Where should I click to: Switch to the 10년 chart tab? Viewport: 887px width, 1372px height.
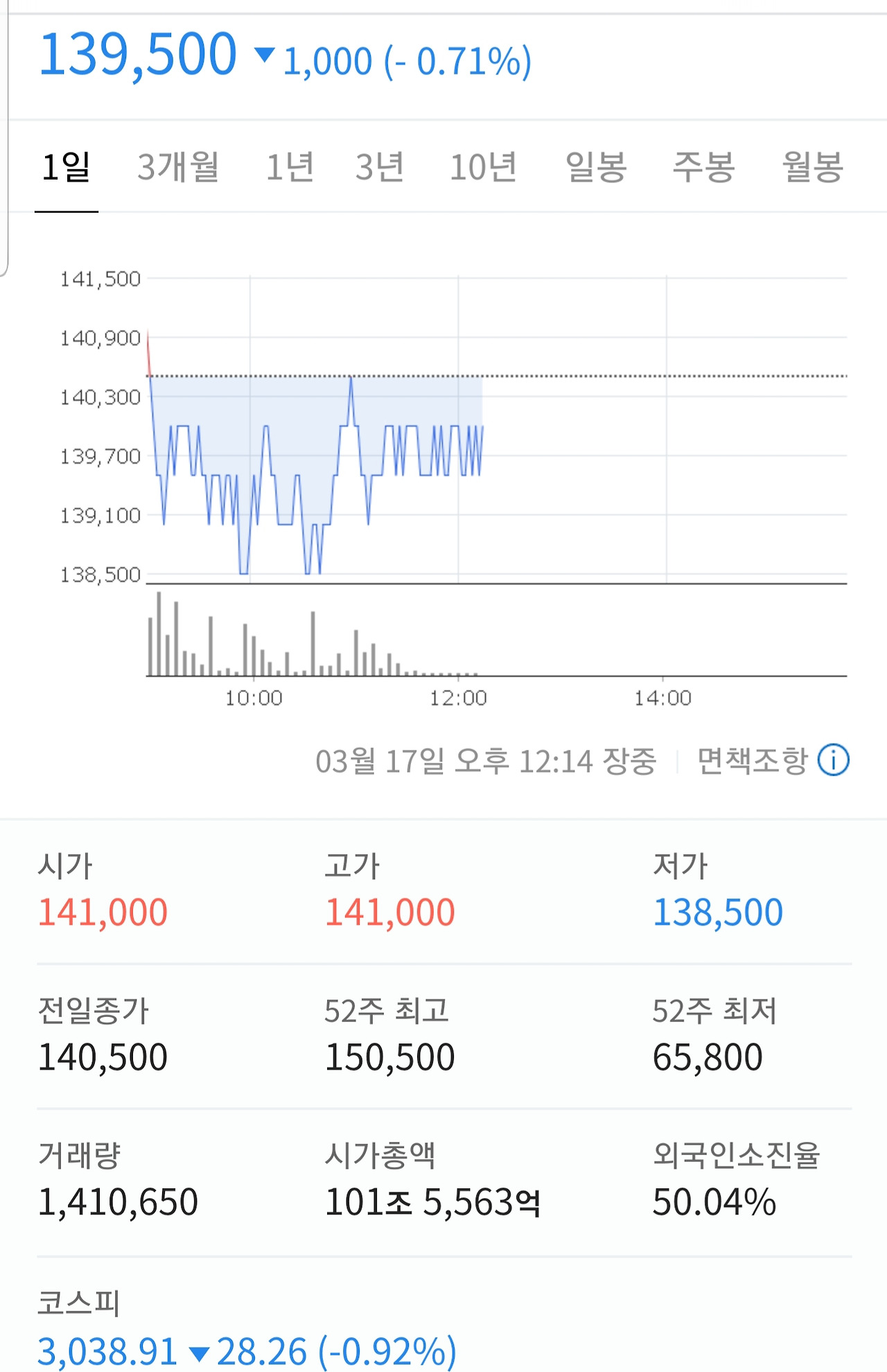coord(484,167)
